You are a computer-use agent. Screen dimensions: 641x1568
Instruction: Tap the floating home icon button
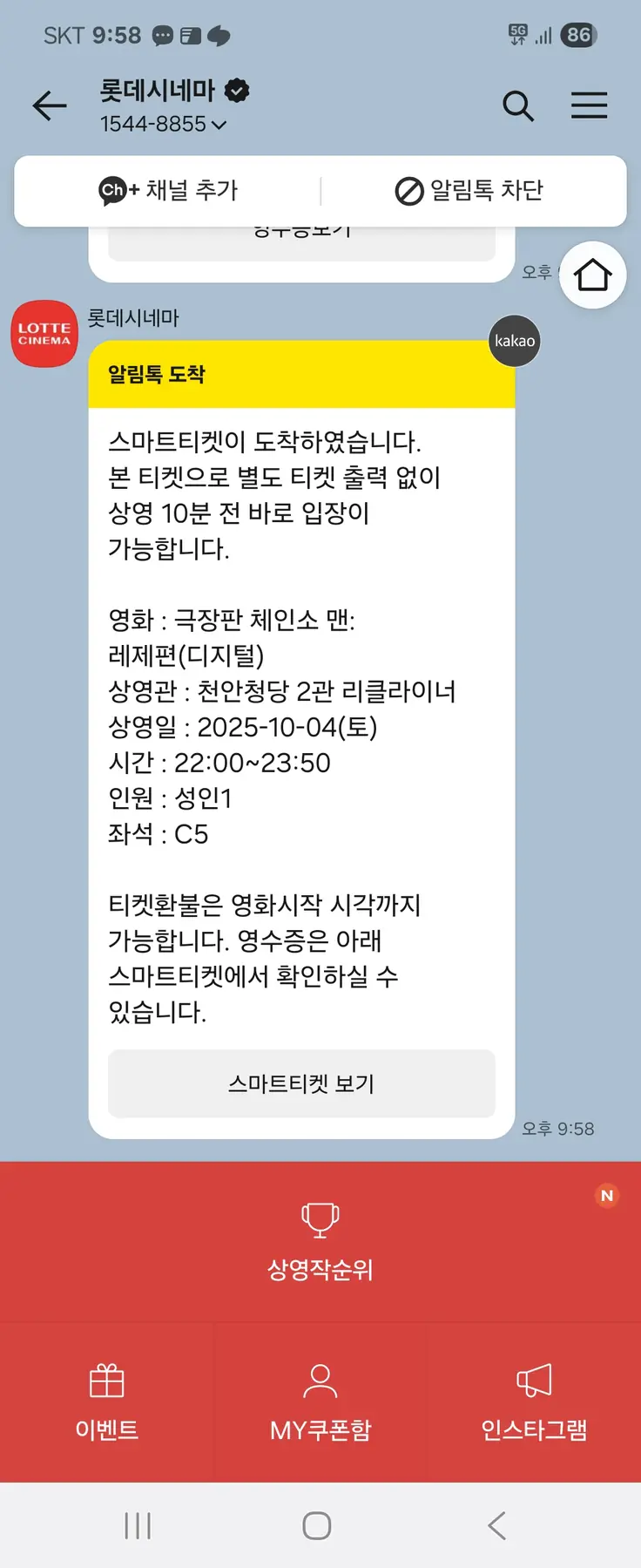point(592,275)
